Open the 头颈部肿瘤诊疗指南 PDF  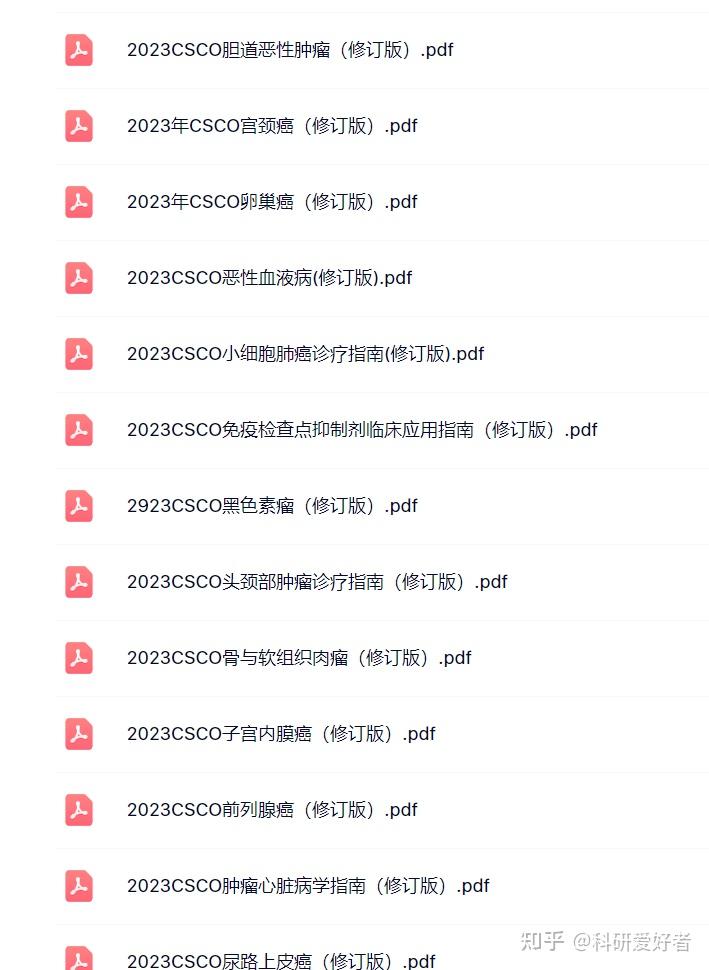pos(316,582)
